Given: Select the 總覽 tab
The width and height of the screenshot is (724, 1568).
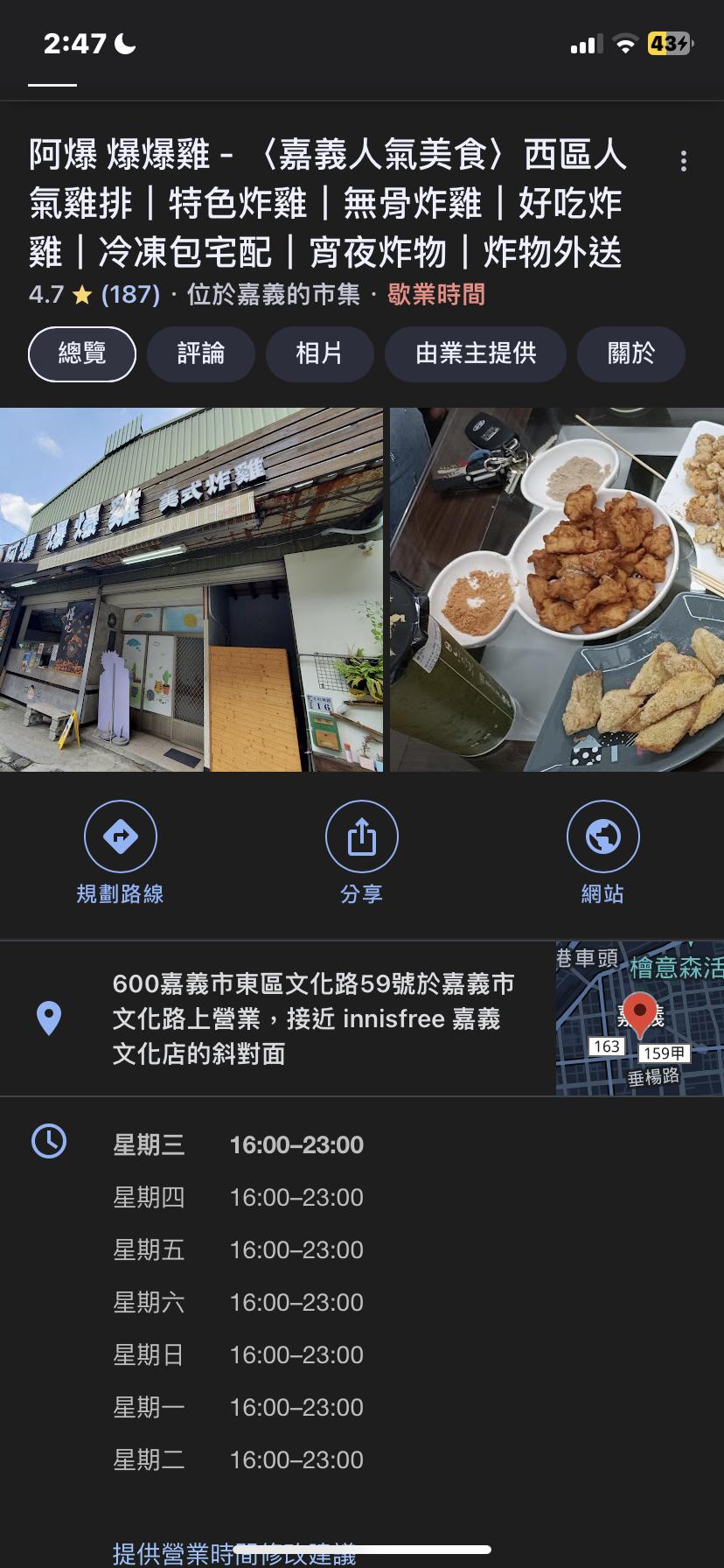Looking at the screenshot, I should coord(82,353).
